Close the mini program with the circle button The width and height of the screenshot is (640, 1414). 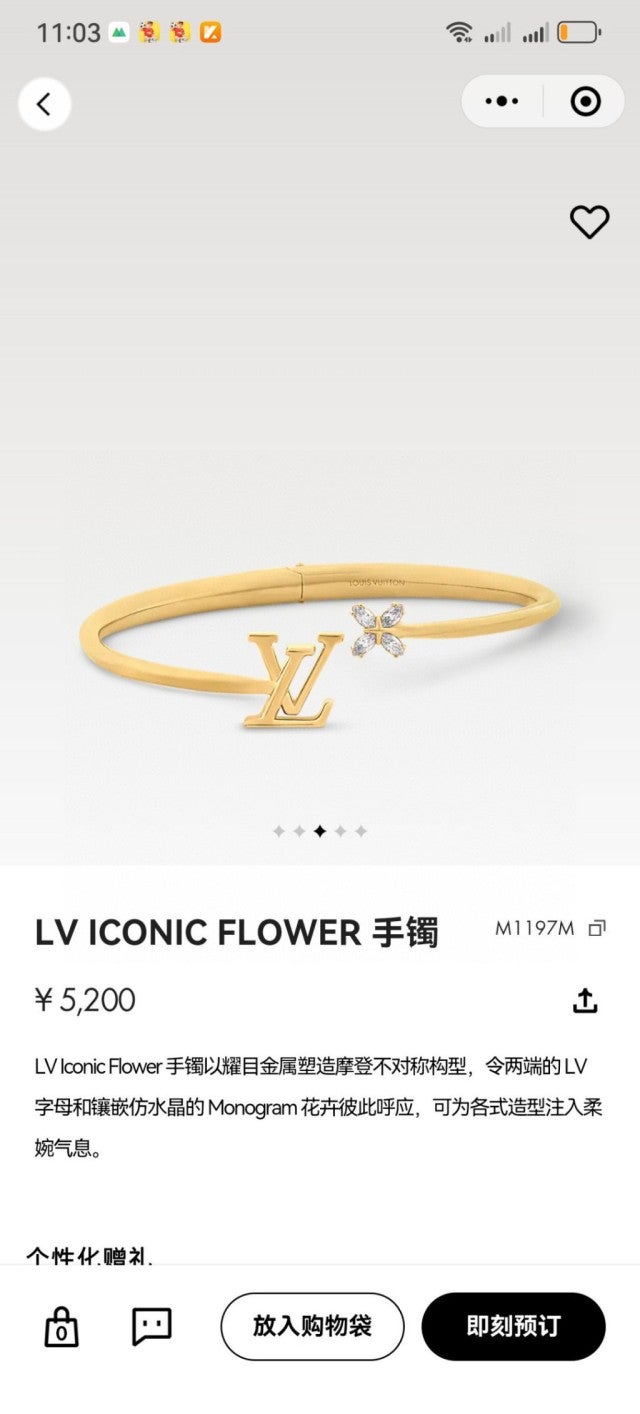click(x=585, y=101)
